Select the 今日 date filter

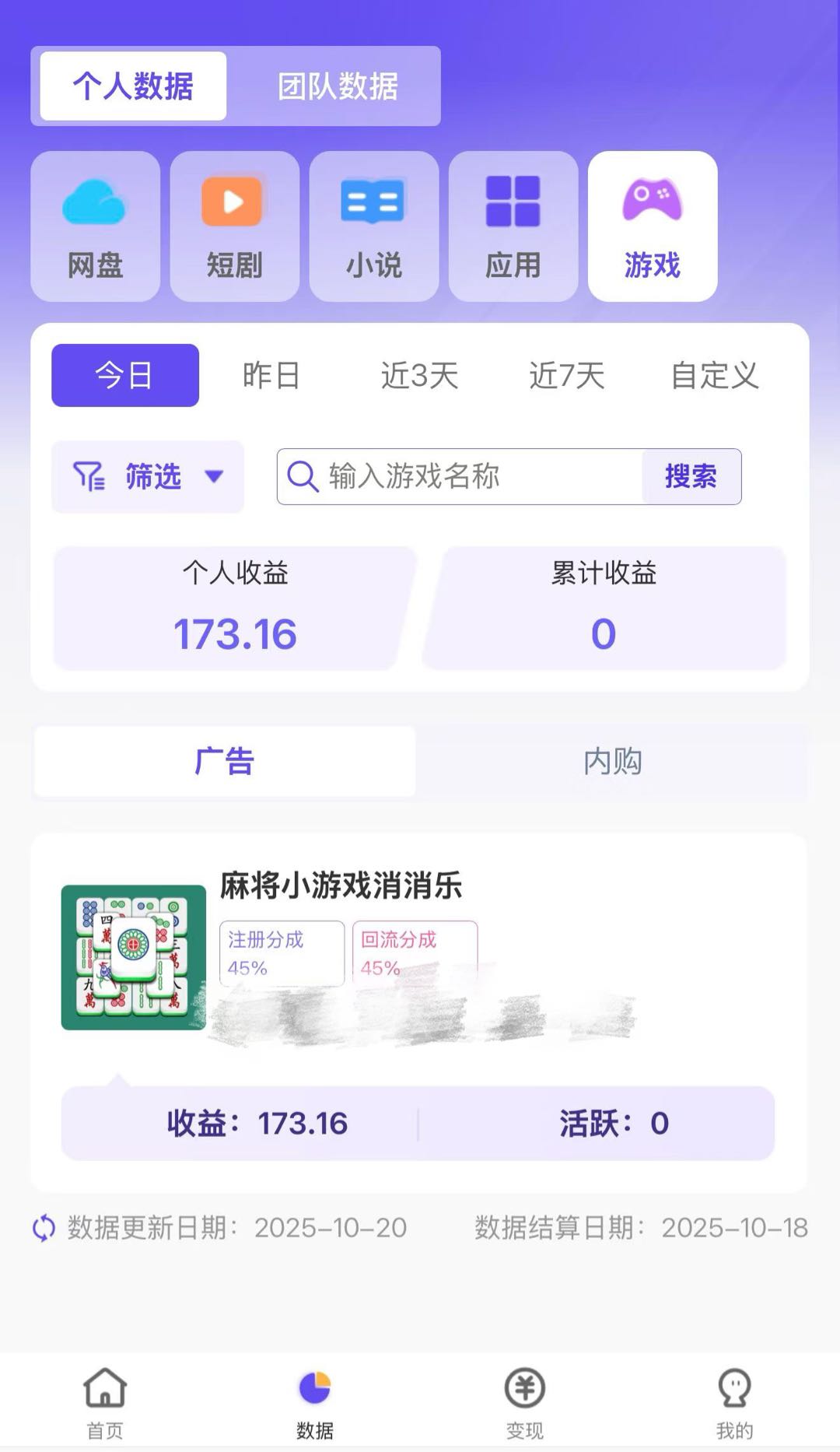pyautogui.click(x=124, y=374)
